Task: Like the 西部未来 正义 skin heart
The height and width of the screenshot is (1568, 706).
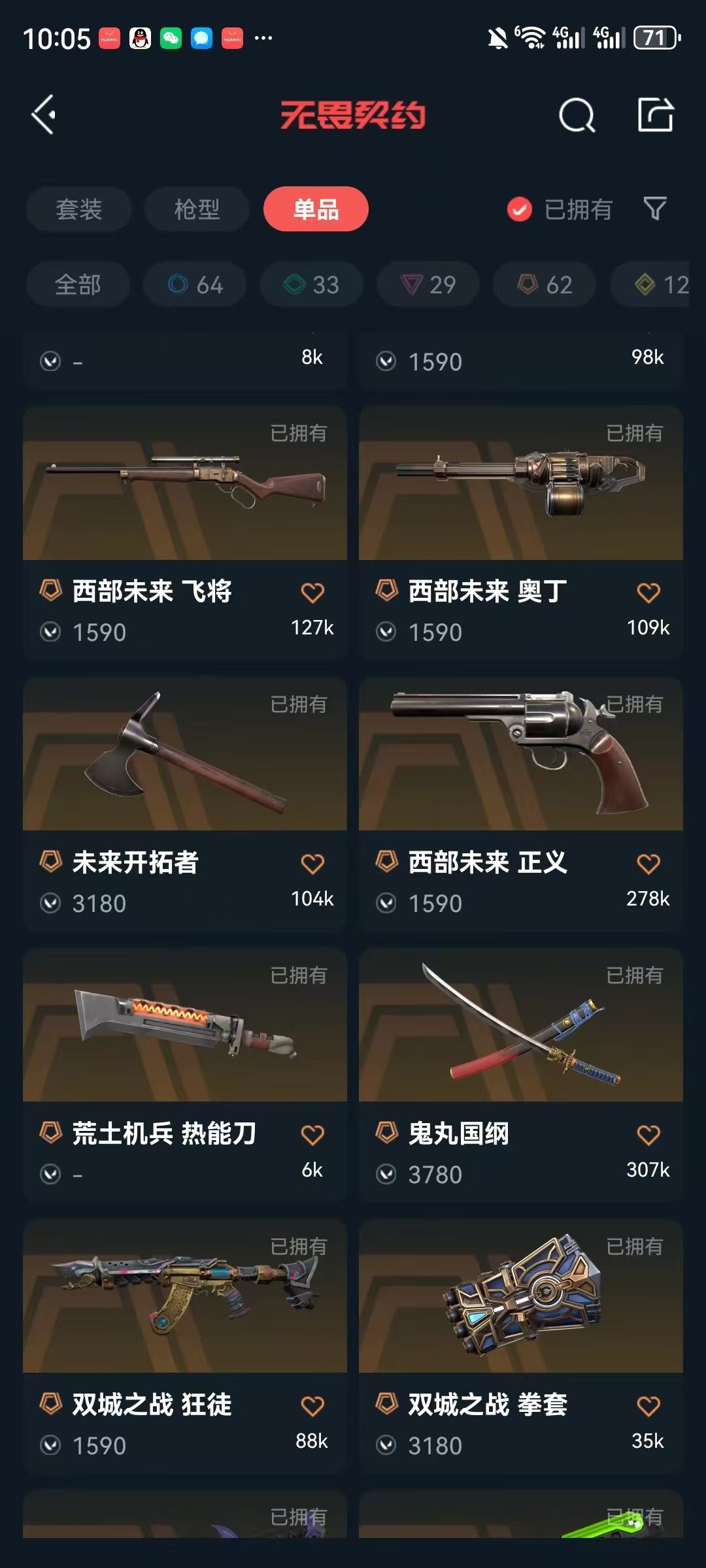Action: point(648,864)
